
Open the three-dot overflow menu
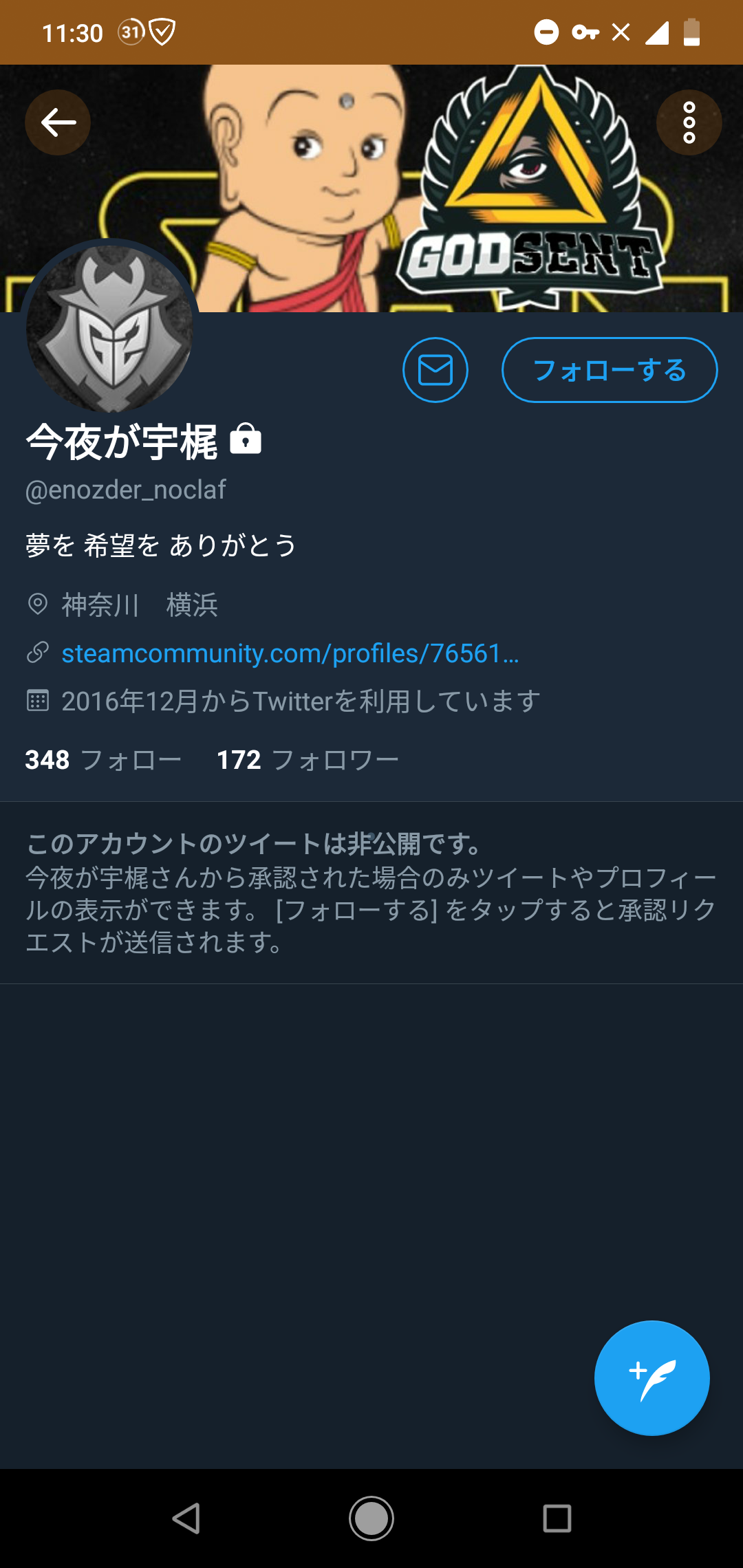[x=689, y=122]
